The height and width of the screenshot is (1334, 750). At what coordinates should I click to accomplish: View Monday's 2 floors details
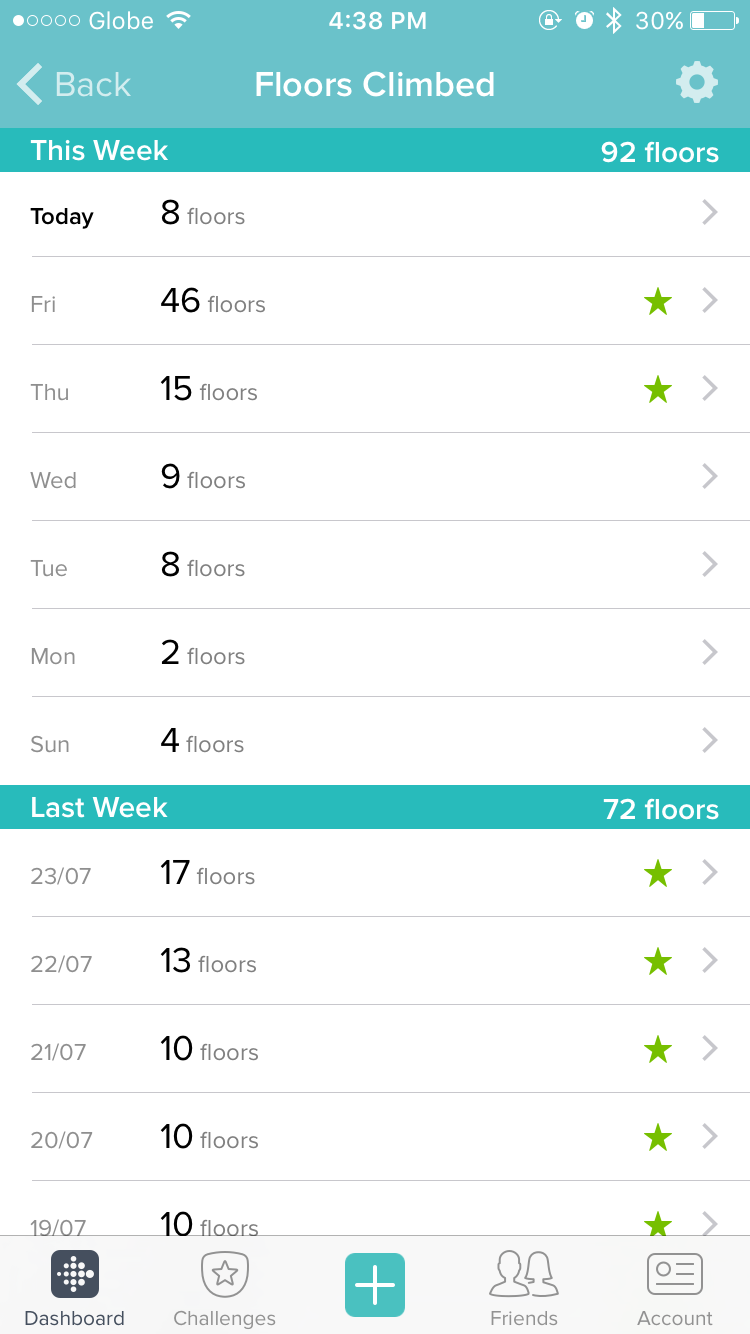375,653
